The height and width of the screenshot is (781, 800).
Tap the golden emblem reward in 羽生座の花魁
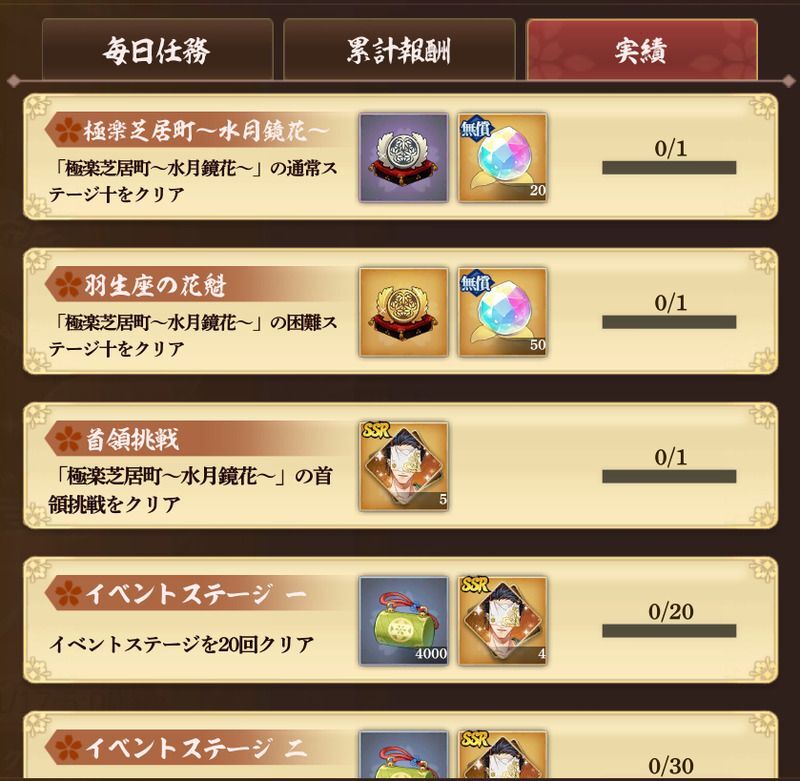[404, 311]
